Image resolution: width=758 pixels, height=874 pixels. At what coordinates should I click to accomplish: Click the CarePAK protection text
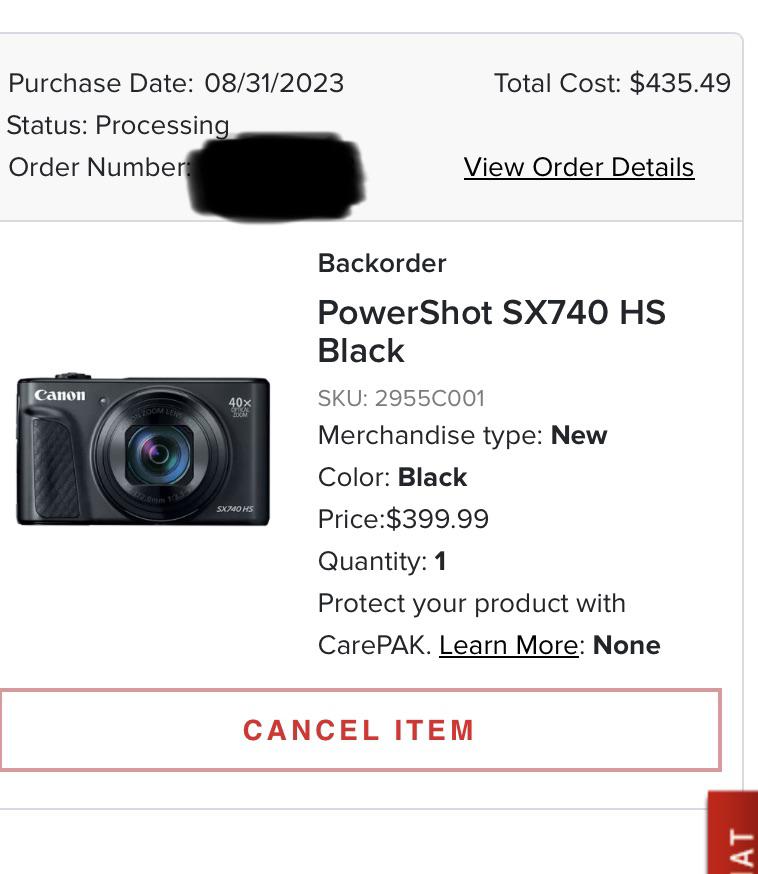471,603
